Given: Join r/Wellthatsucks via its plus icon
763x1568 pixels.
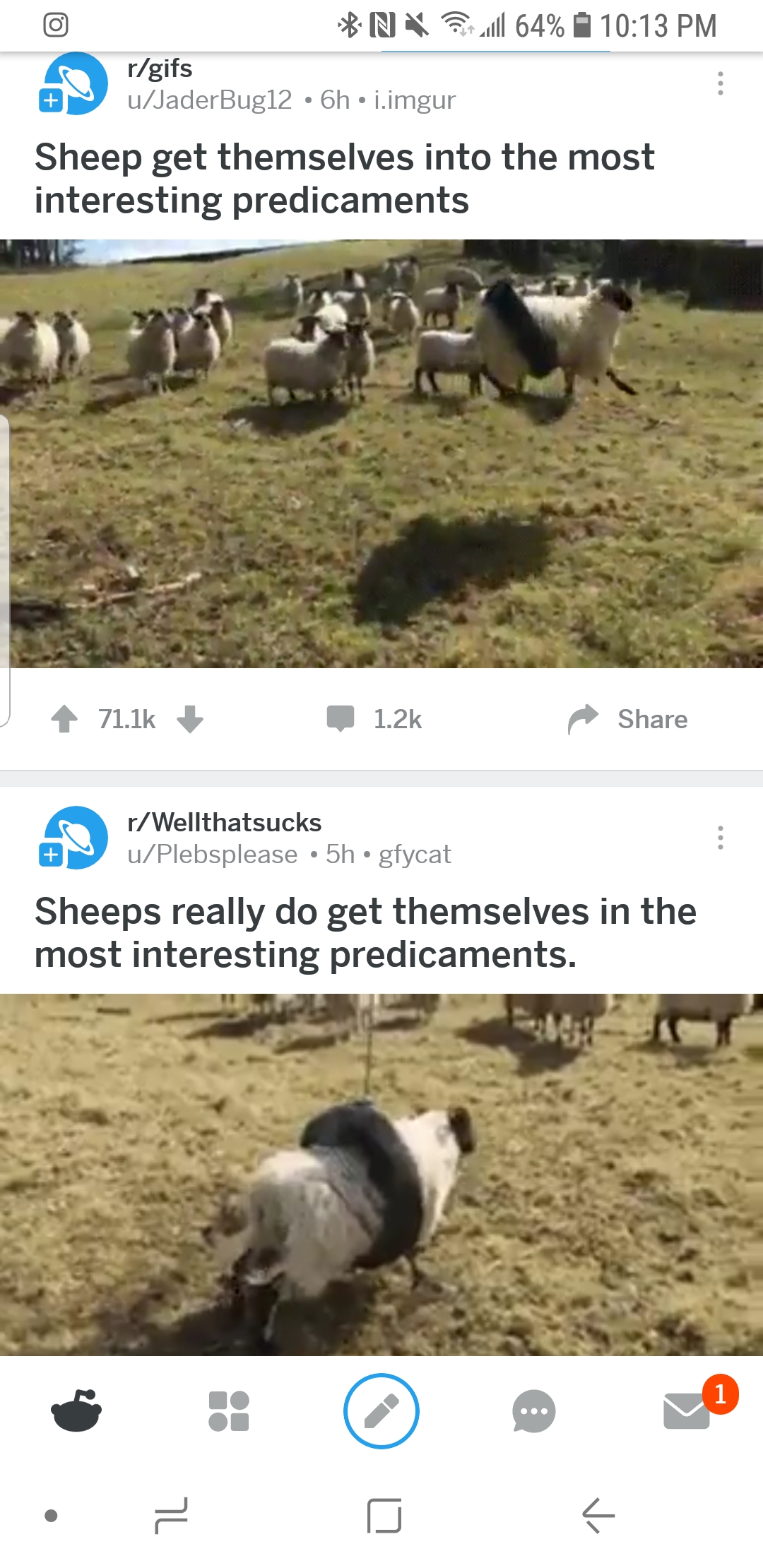Looking at the screenshot, I should point(51,855).
